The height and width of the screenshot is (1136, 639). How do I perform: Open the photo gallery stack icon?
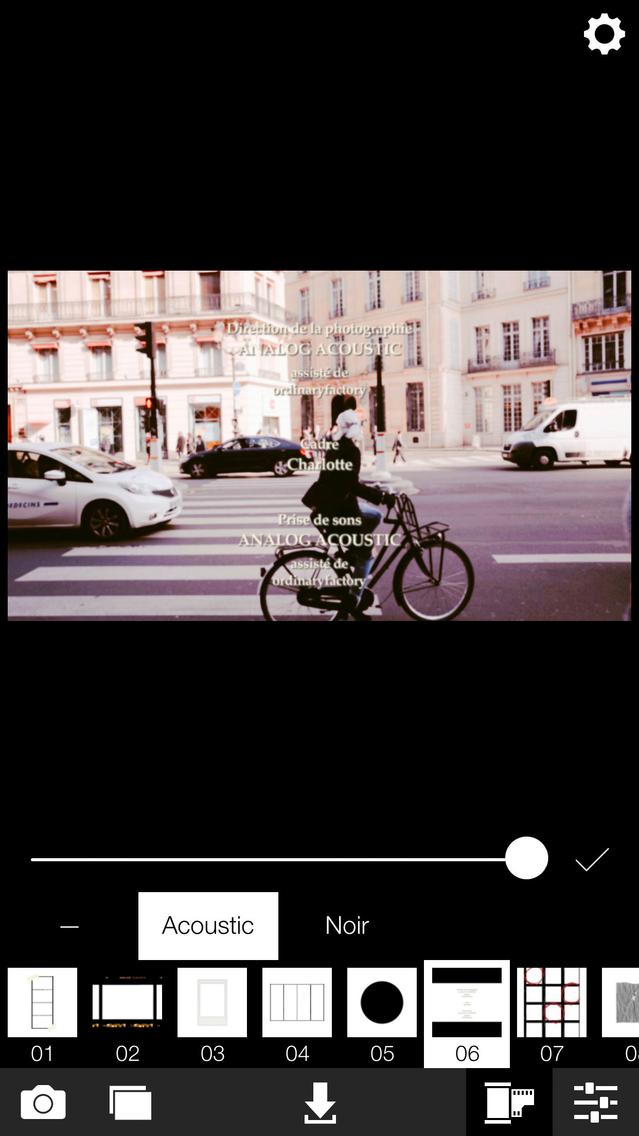pos(130,1103)
